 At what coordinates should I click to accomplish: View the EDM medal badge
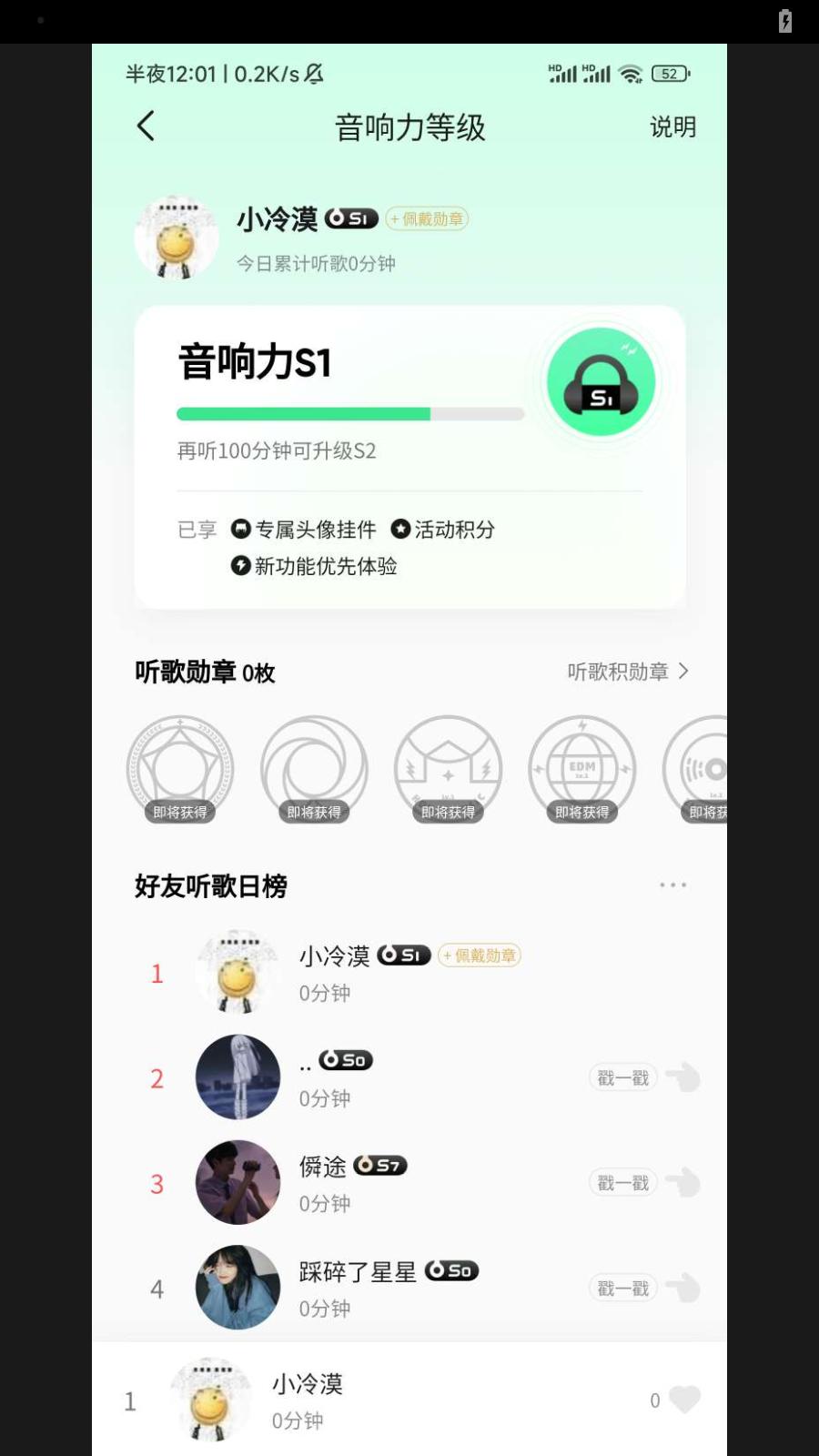pyautogui.click(x=581, y=770)
